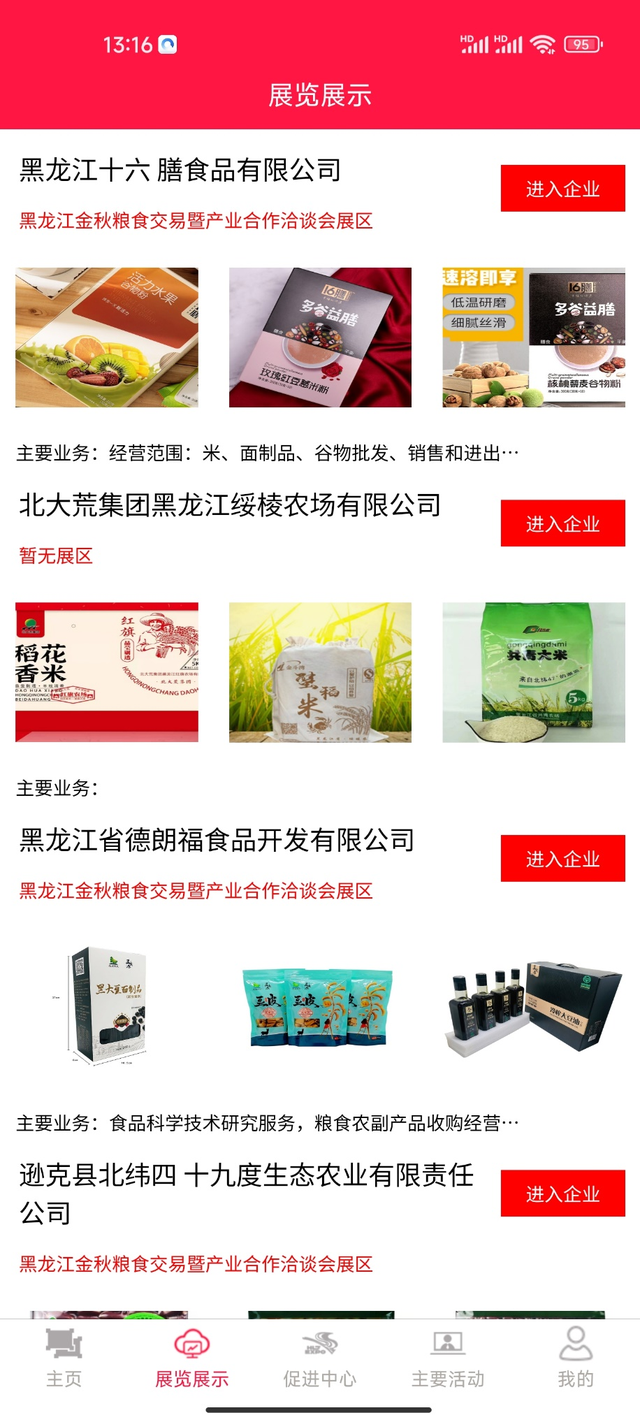Open 黑龙江省德朗福食品开发有限公司 via 进入企业
The width and height of the screenshot is (640, 1422).
tap(562, 859)
